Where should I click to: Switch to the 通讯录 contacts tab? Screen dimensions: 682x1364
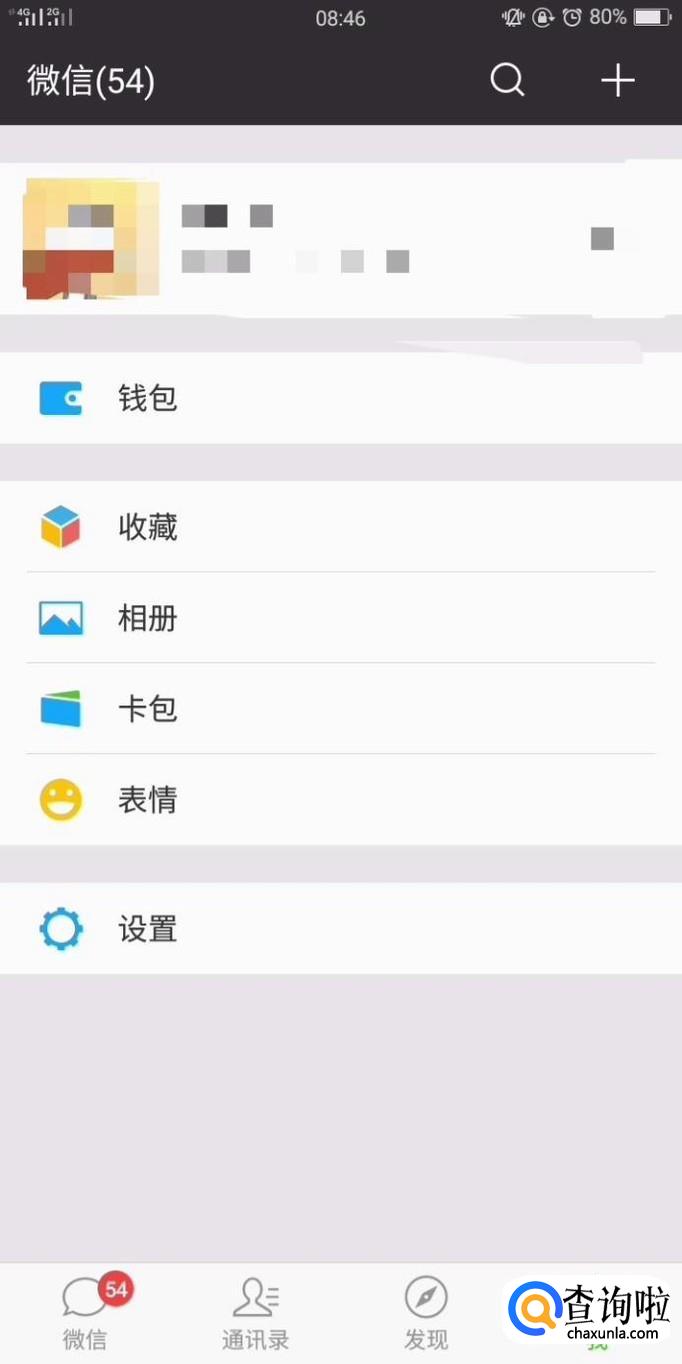tap(256, 1312)
